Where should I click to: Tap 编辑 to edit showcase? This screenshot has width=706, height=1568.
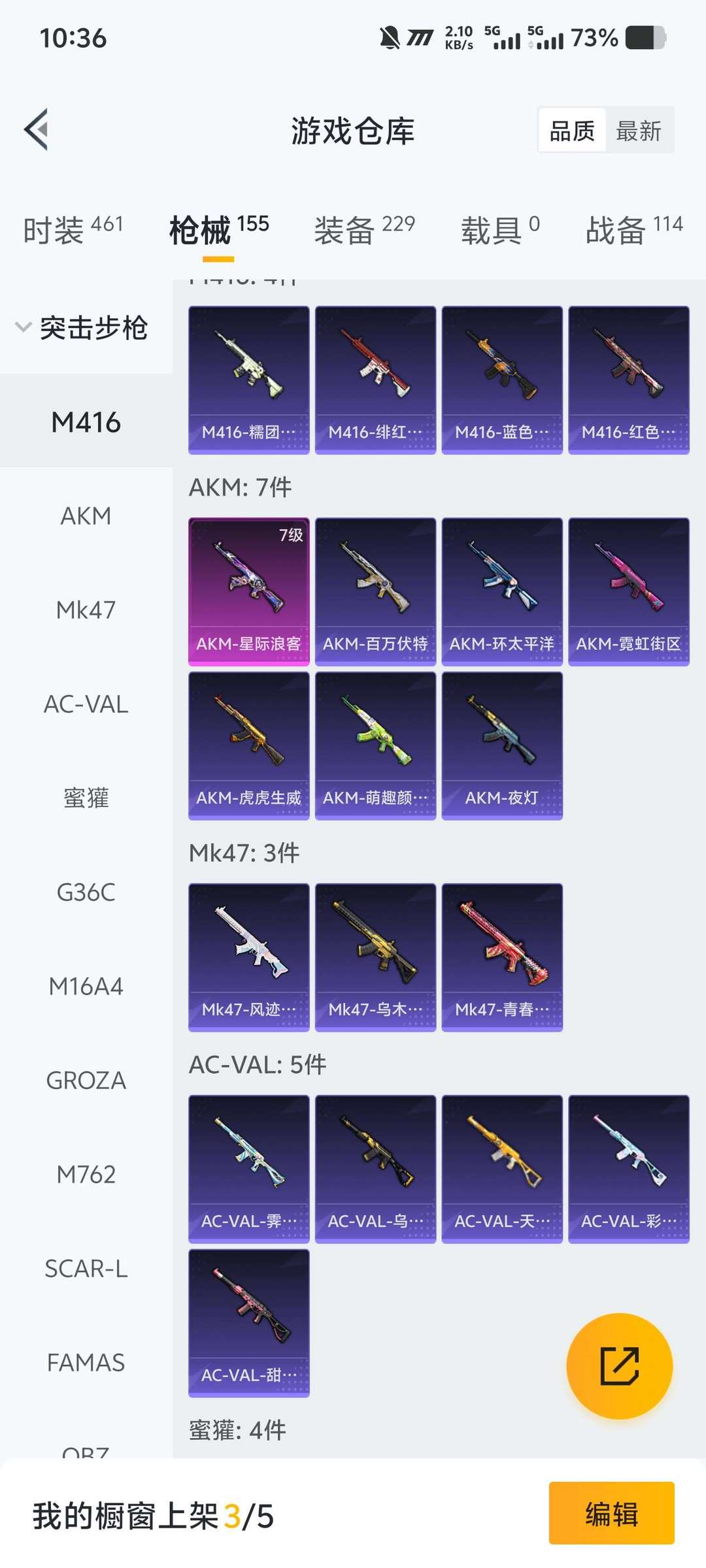(x=611, y=1514)
